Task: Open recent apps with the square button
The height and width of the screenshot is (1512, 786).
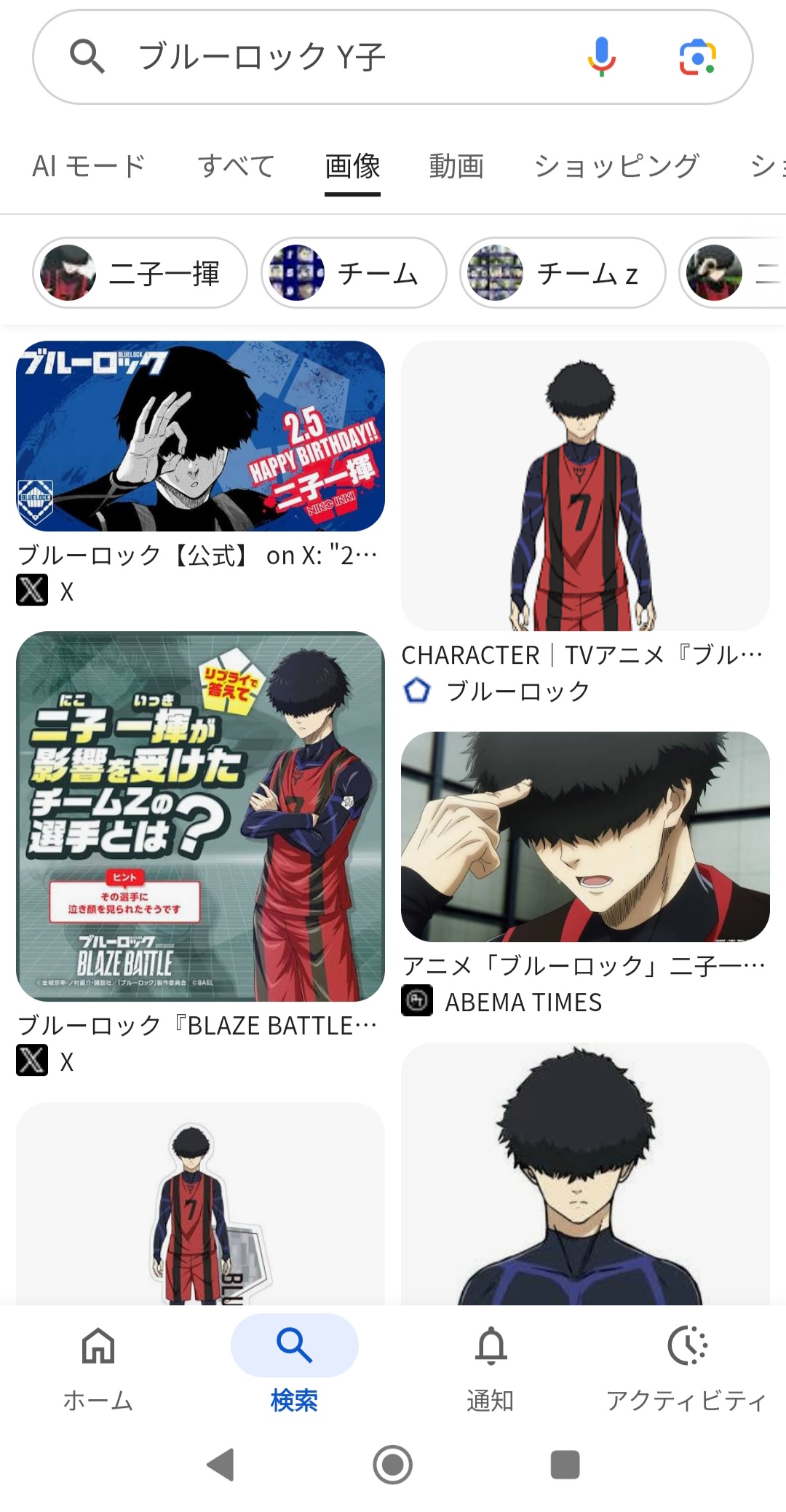Action: 565,1465
